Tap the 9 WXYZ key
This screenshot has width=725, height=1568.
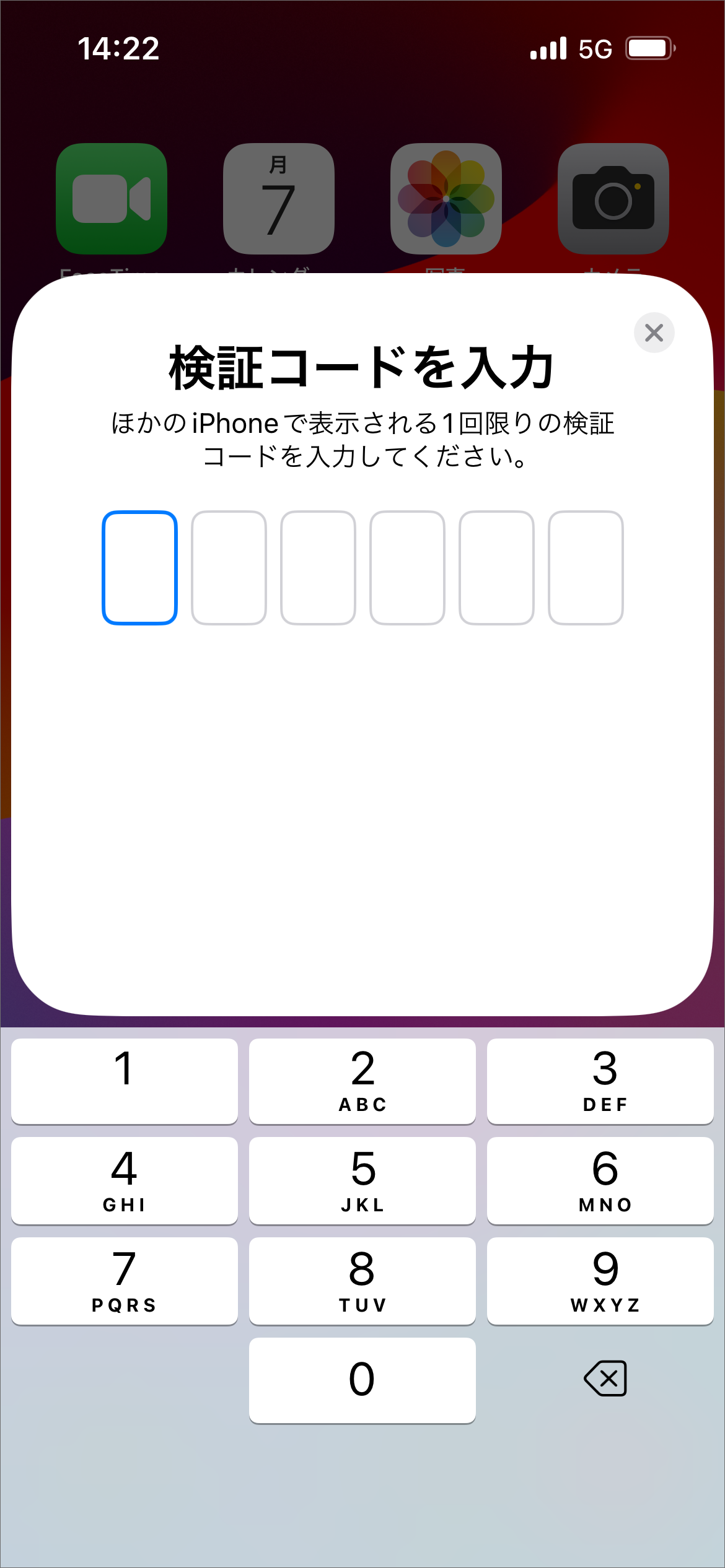pos(600,1280)
